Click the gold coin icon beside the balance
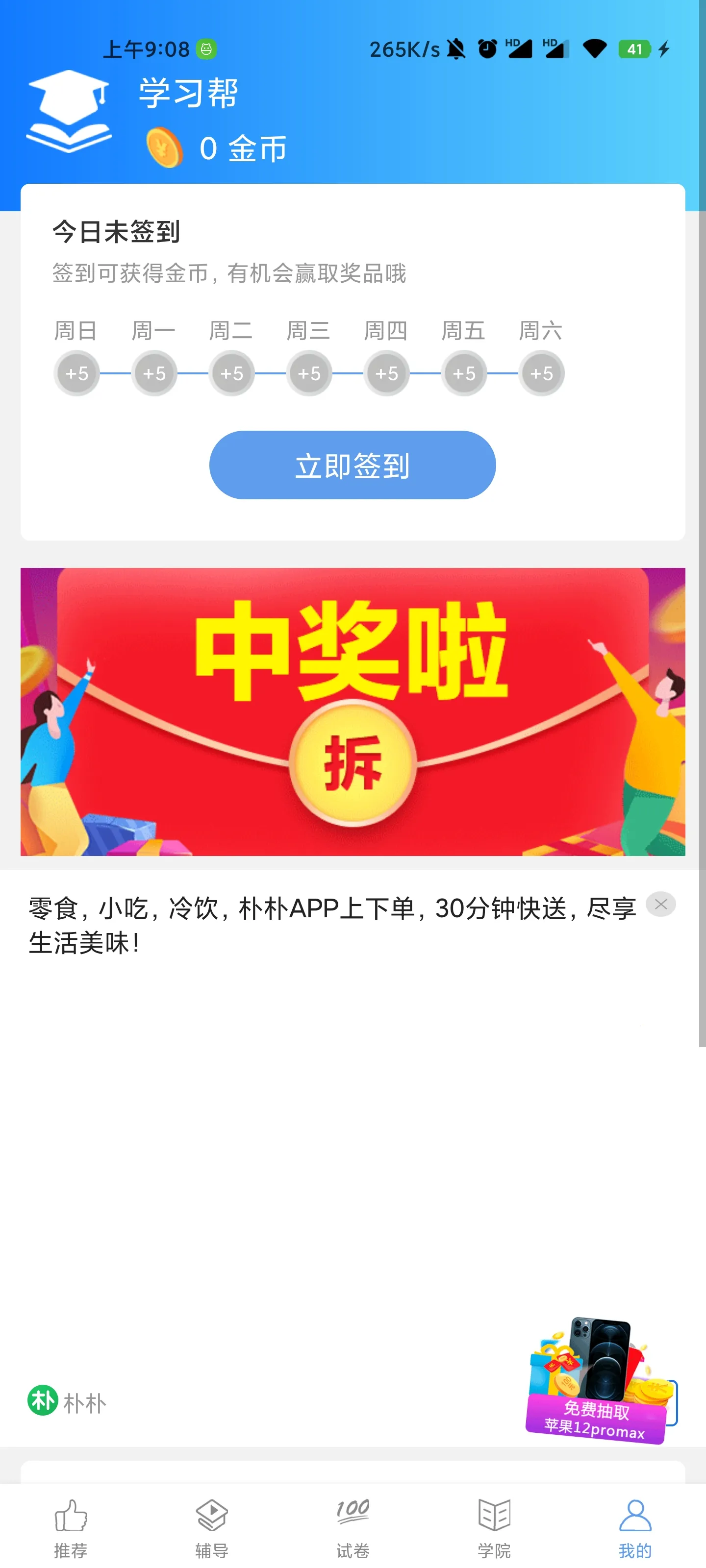 pos(164,147)
